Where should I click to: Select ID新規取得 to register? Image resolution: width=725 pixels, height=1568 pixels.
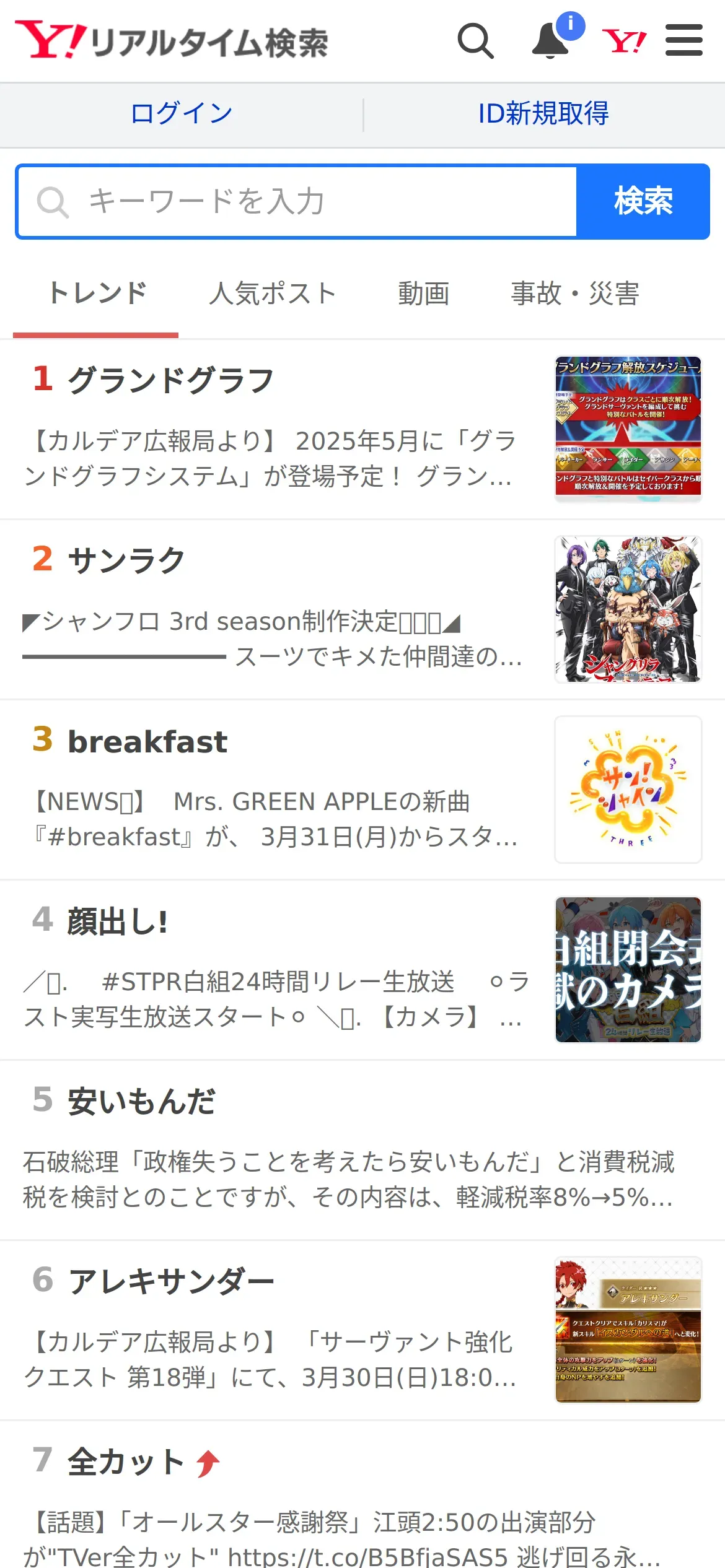pos(543,114)
